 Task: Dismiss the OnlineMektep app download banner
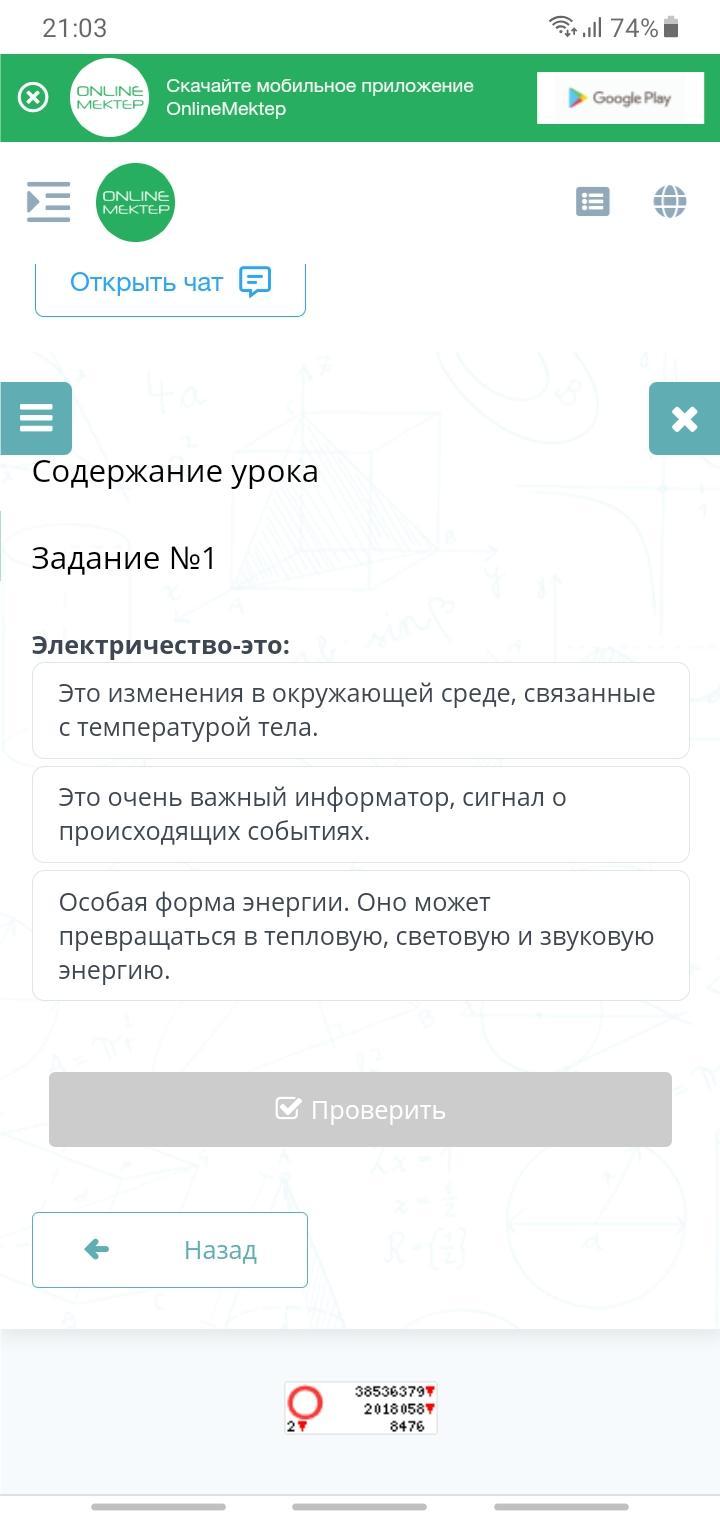[x=33, y=98]
